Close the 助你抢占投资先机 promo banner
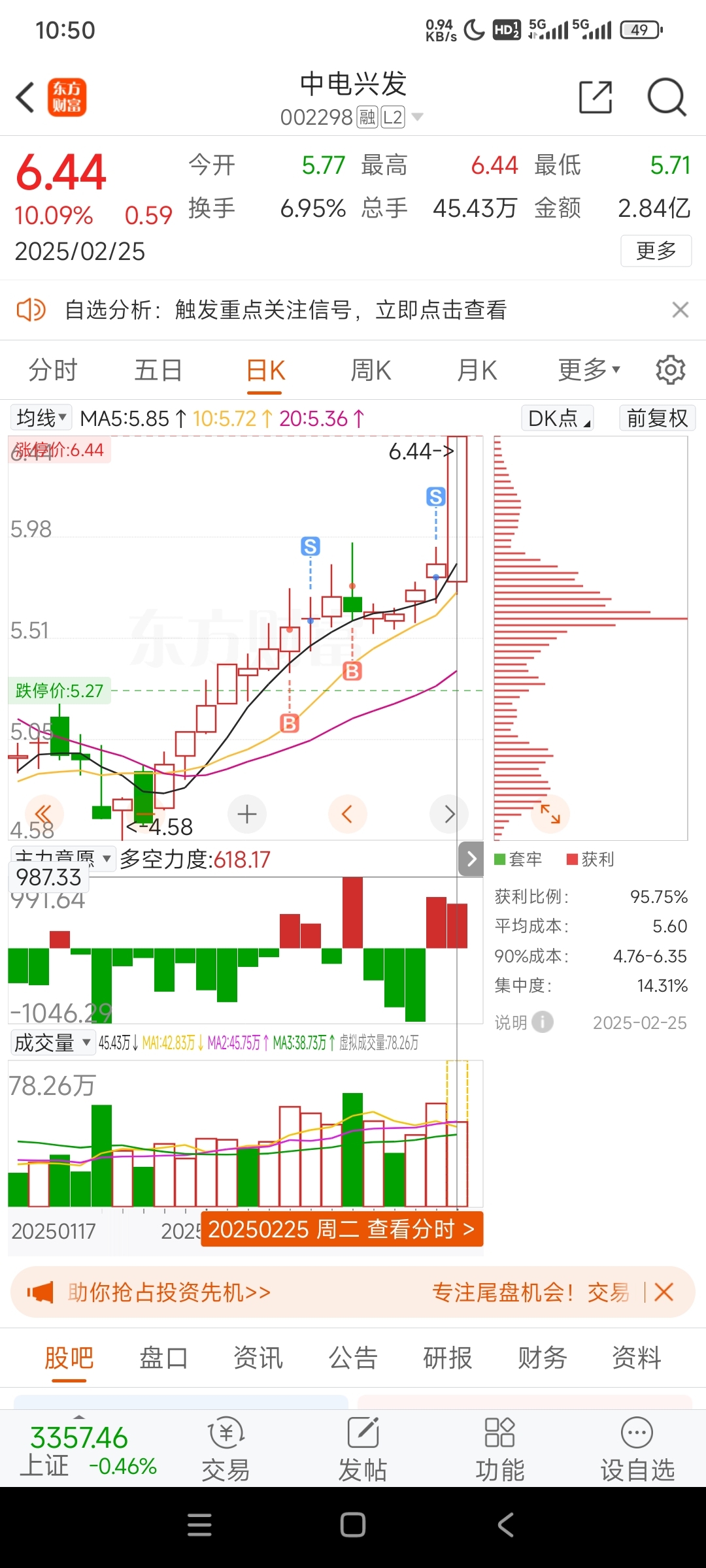The width and height of the screenshot is (706, 1568). point(664,1292)
